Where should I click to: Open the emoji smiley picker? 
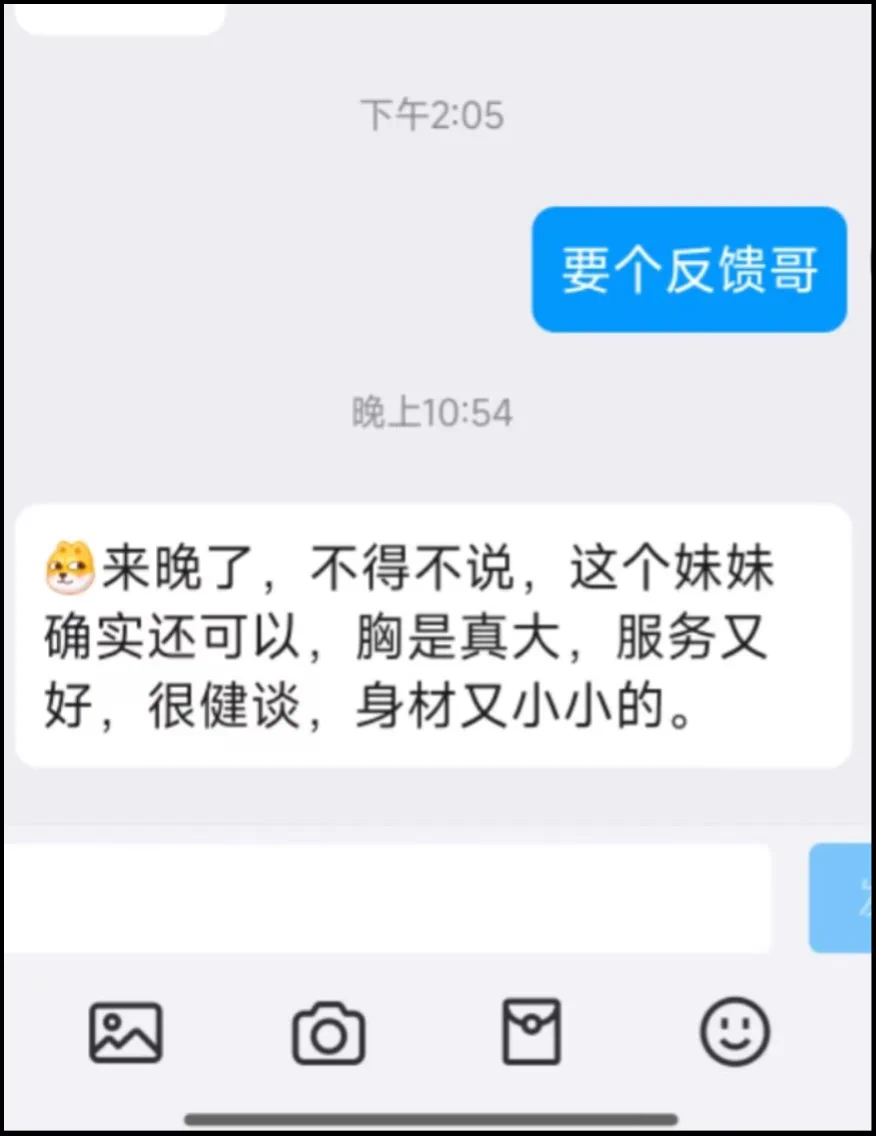coord(734,1031)
